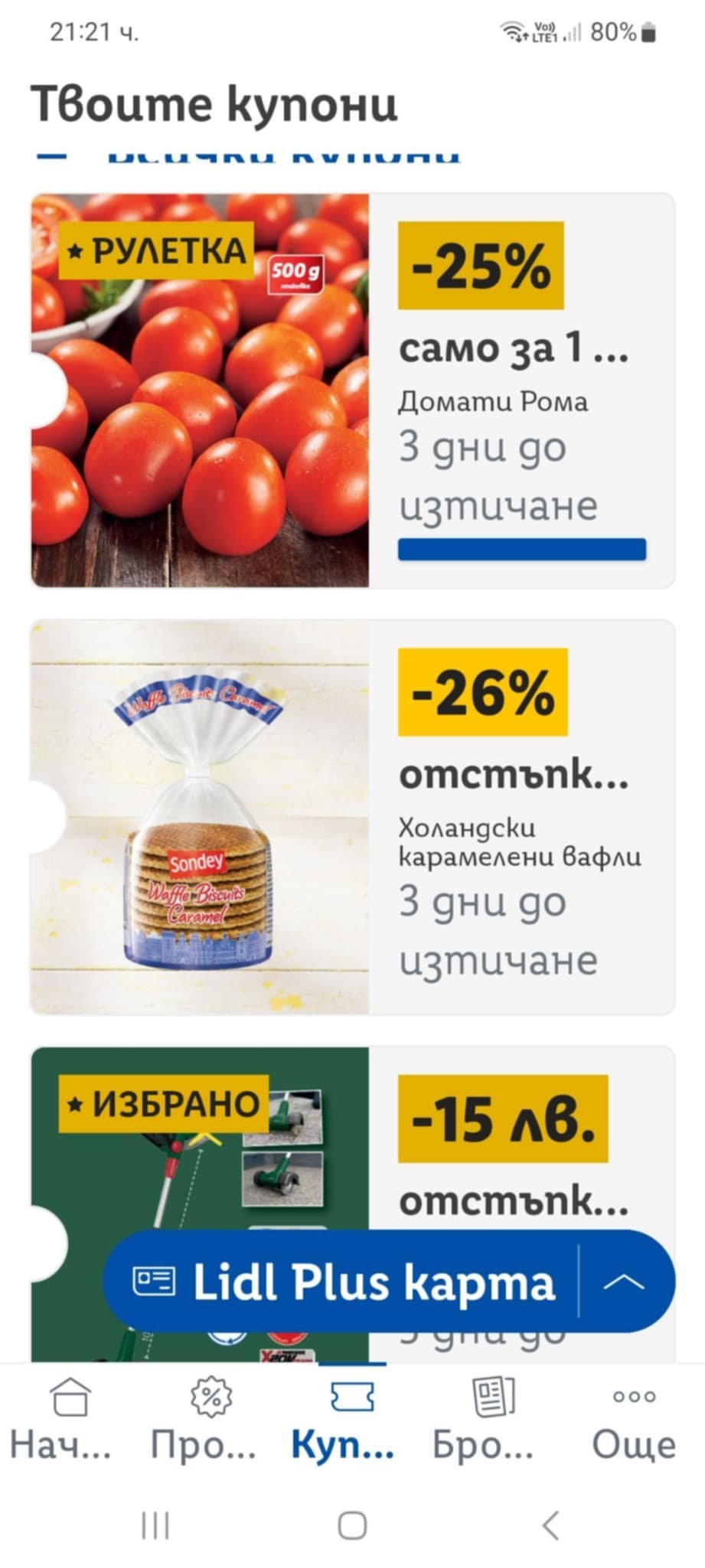The image size is (705, 1568).
Task: Open recent apps from the navigation bar
Action: pyautogui.click(x=155, y=1525)
